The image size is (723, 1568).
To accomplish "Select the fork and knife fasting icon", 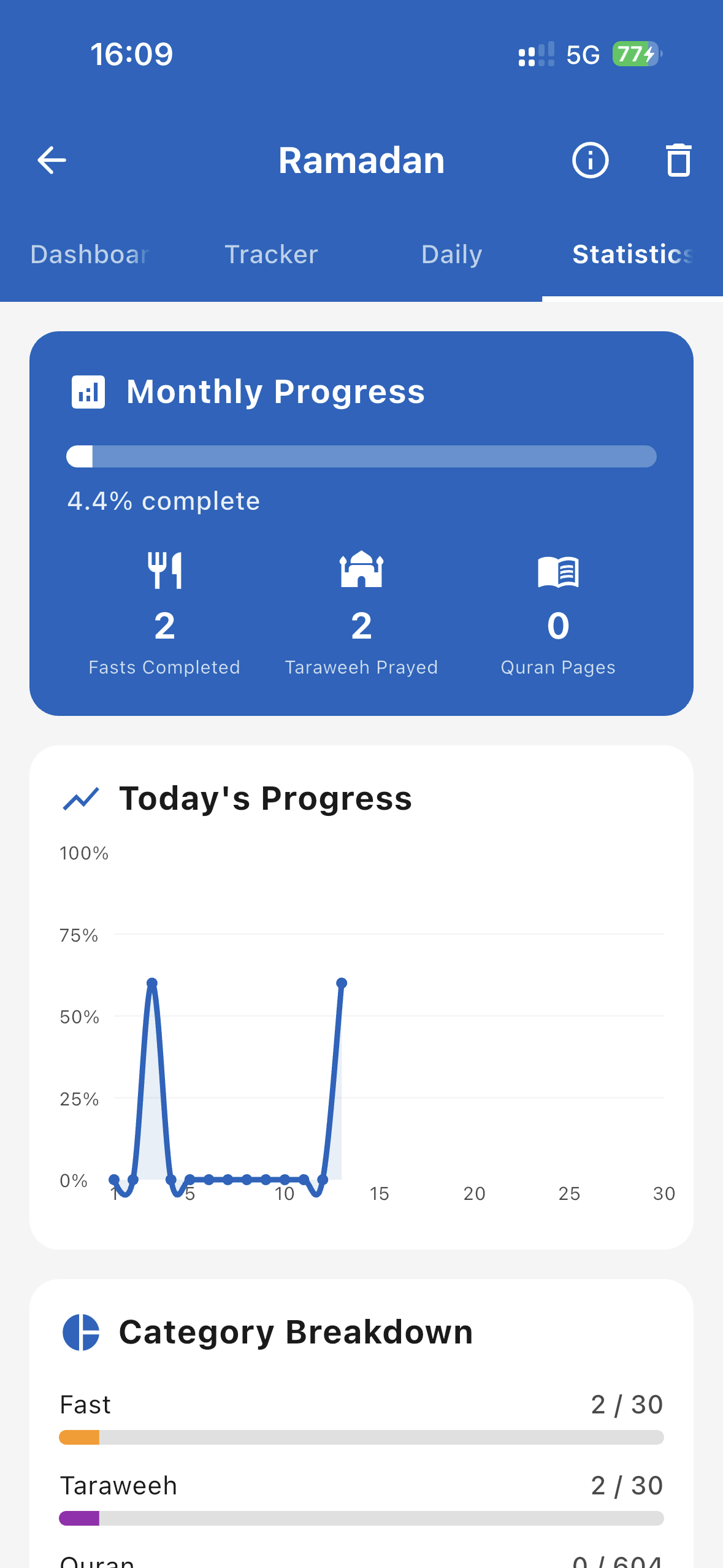I will (164, 569).
